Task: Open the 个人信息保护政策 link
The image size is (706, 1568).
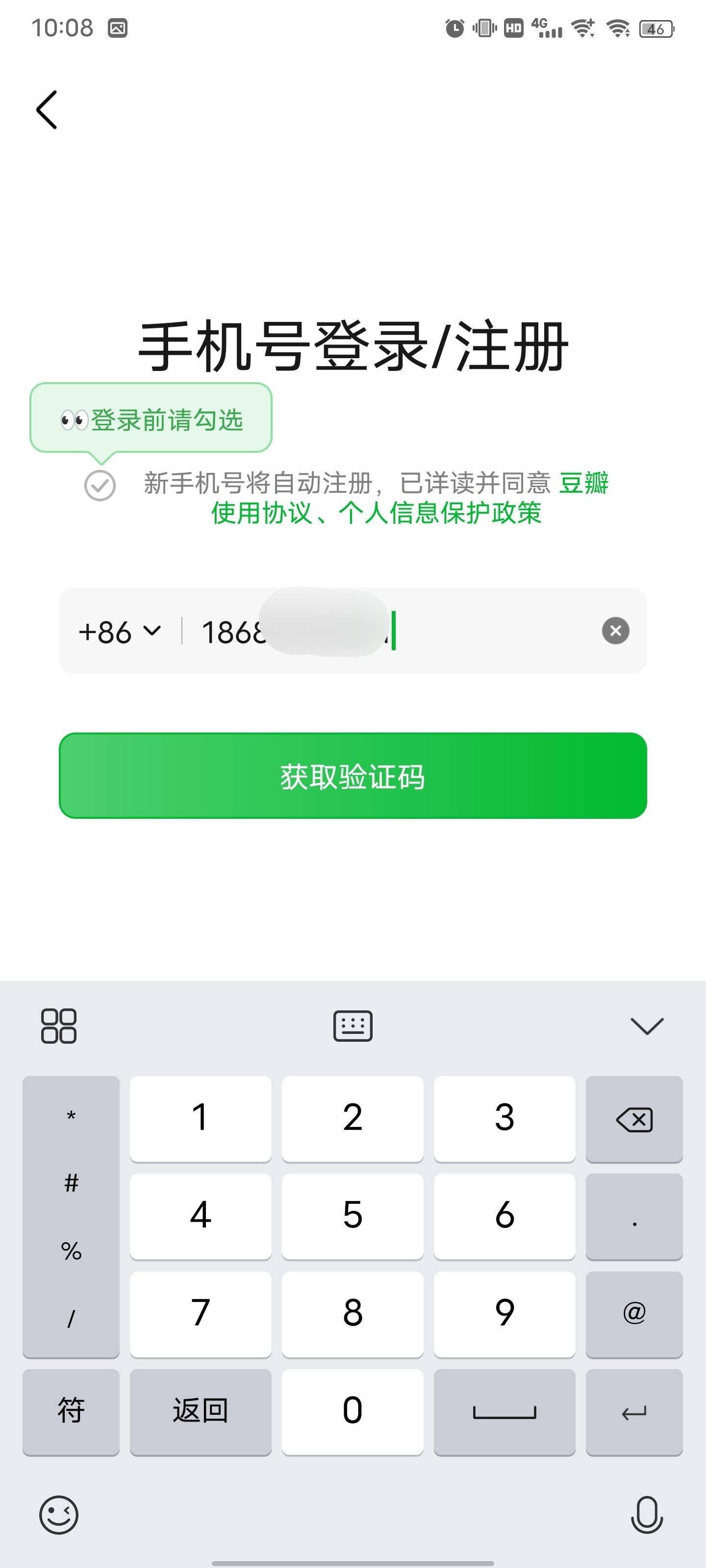Action: pyautogui.click(x=440, y=513)
